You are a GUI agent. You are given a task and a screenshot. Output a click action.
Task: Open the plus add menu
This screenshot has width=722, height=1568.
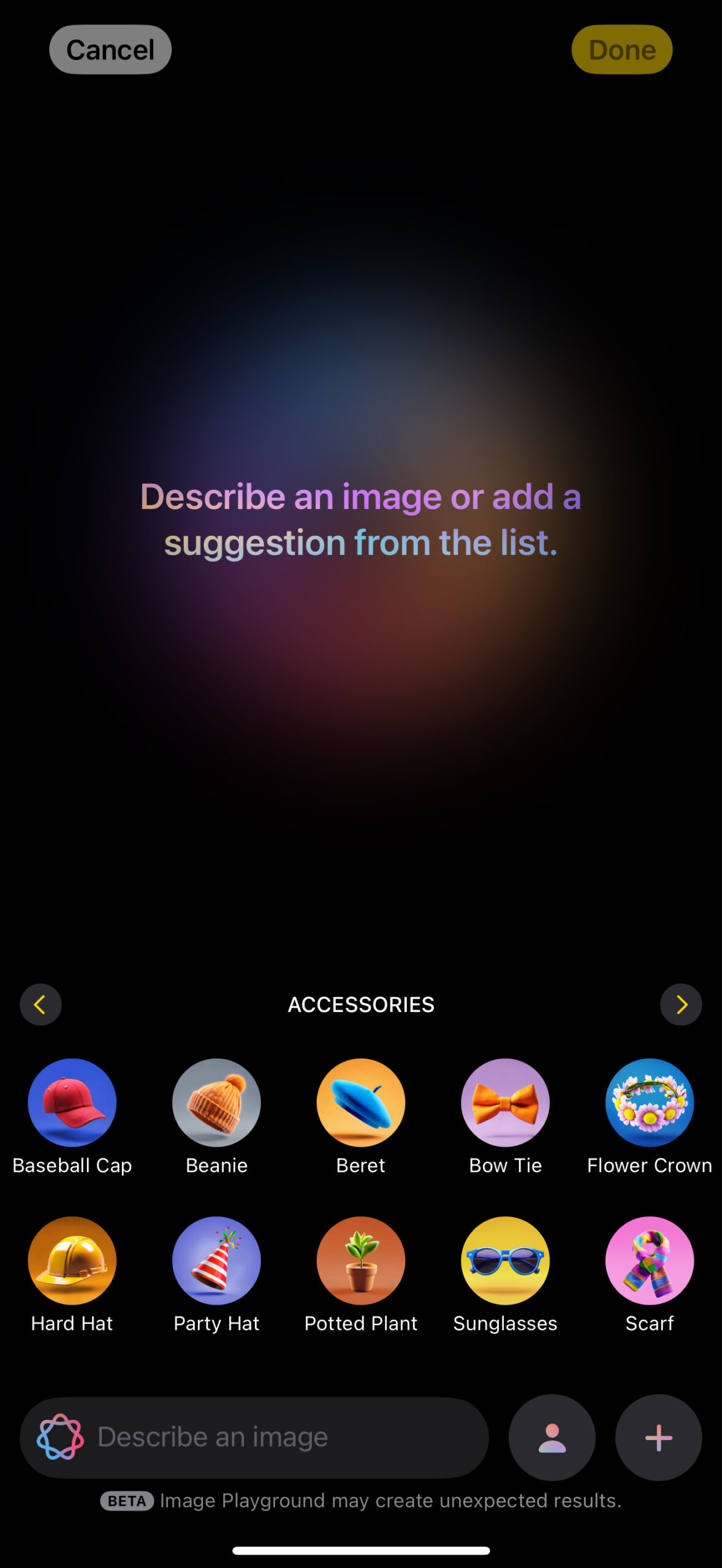pos(659,1438)
